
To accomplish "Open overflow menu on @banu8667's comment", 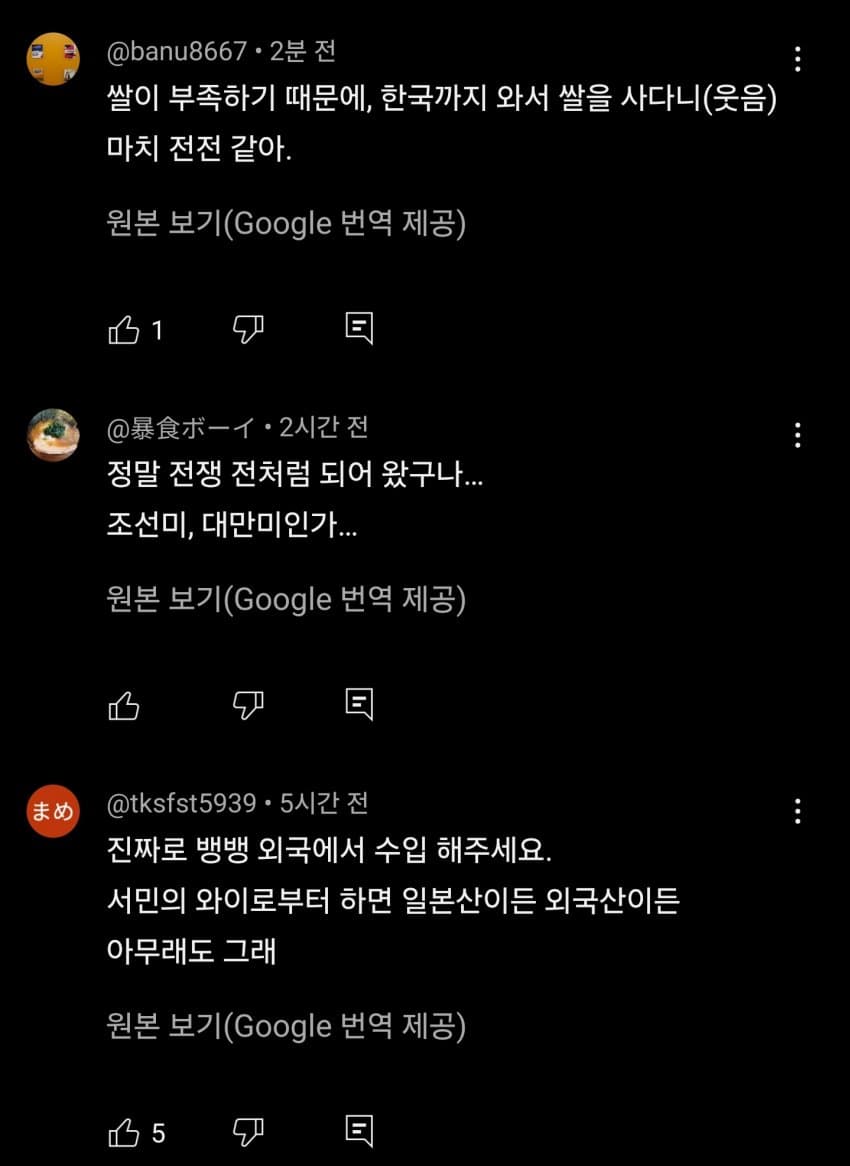I will pyautogui.click(x=797, y=59).
